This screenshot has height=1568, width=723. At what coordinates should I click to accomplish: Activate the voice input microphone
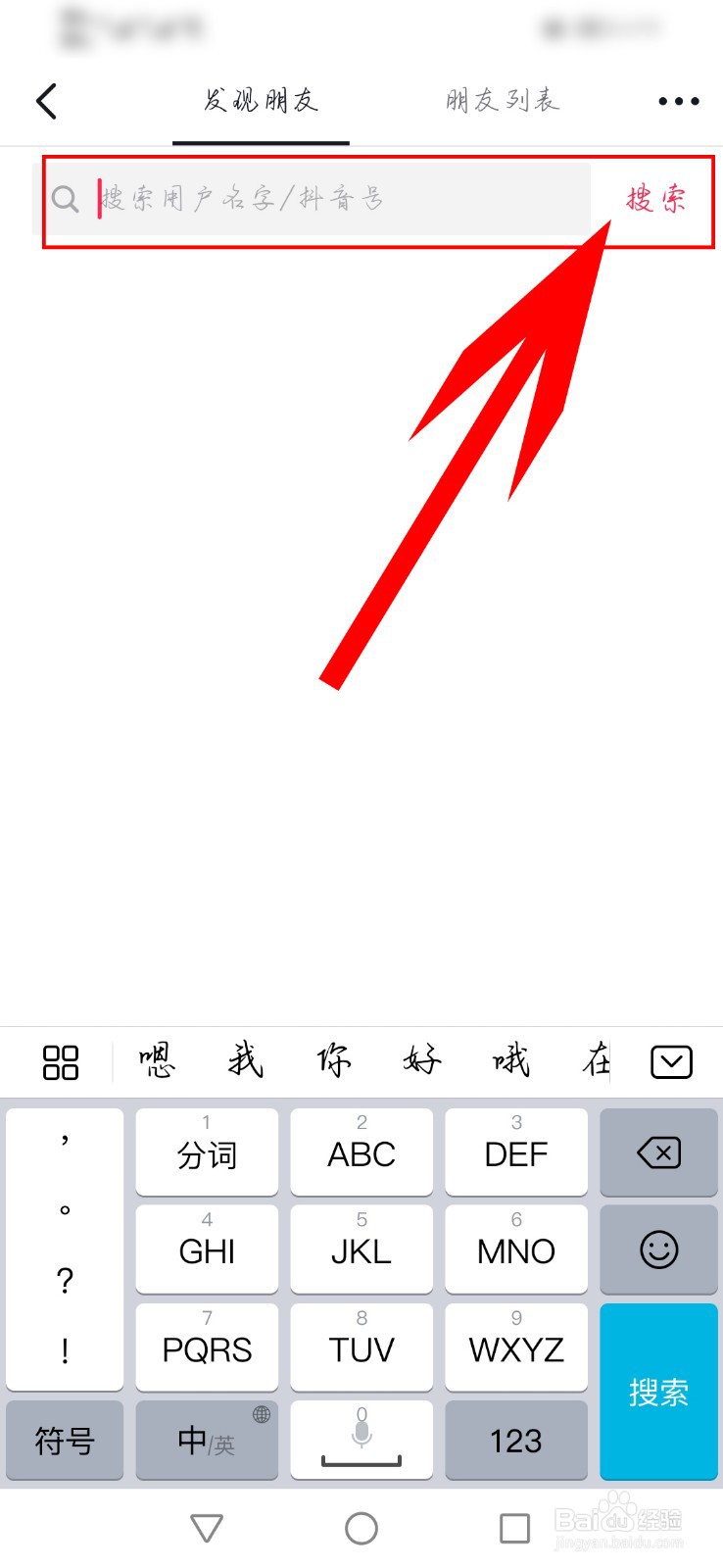click(361, 1439)
